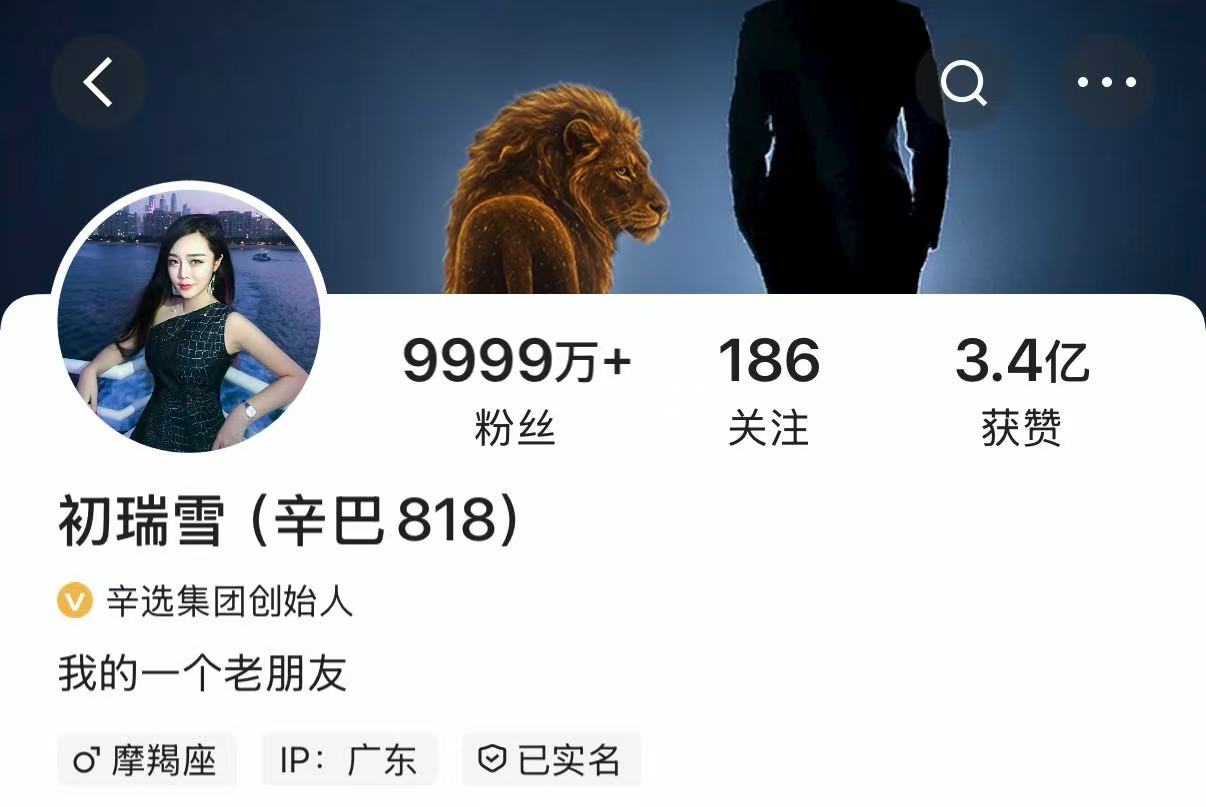The height and width of the screenshot is (807, 1206).
Task: Go back using the top-left arrow
Action: point(98,82)
